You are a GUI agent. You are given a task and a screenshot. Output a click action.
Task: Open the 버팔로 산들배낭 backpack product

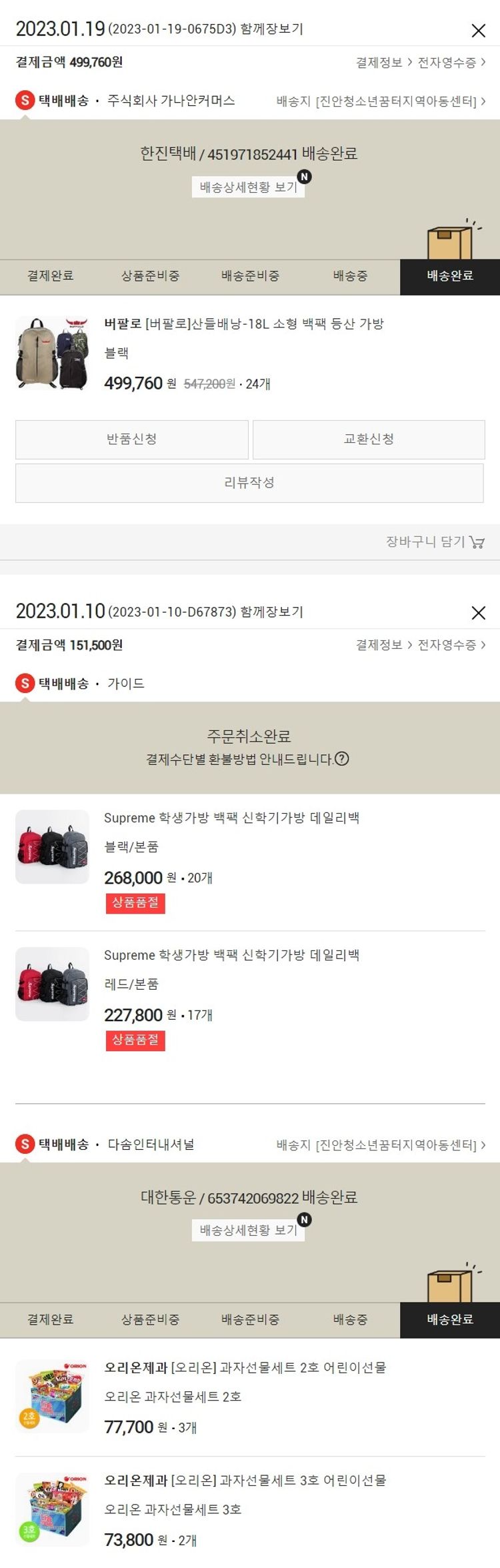pyautogui.click(x=244, y=324)
